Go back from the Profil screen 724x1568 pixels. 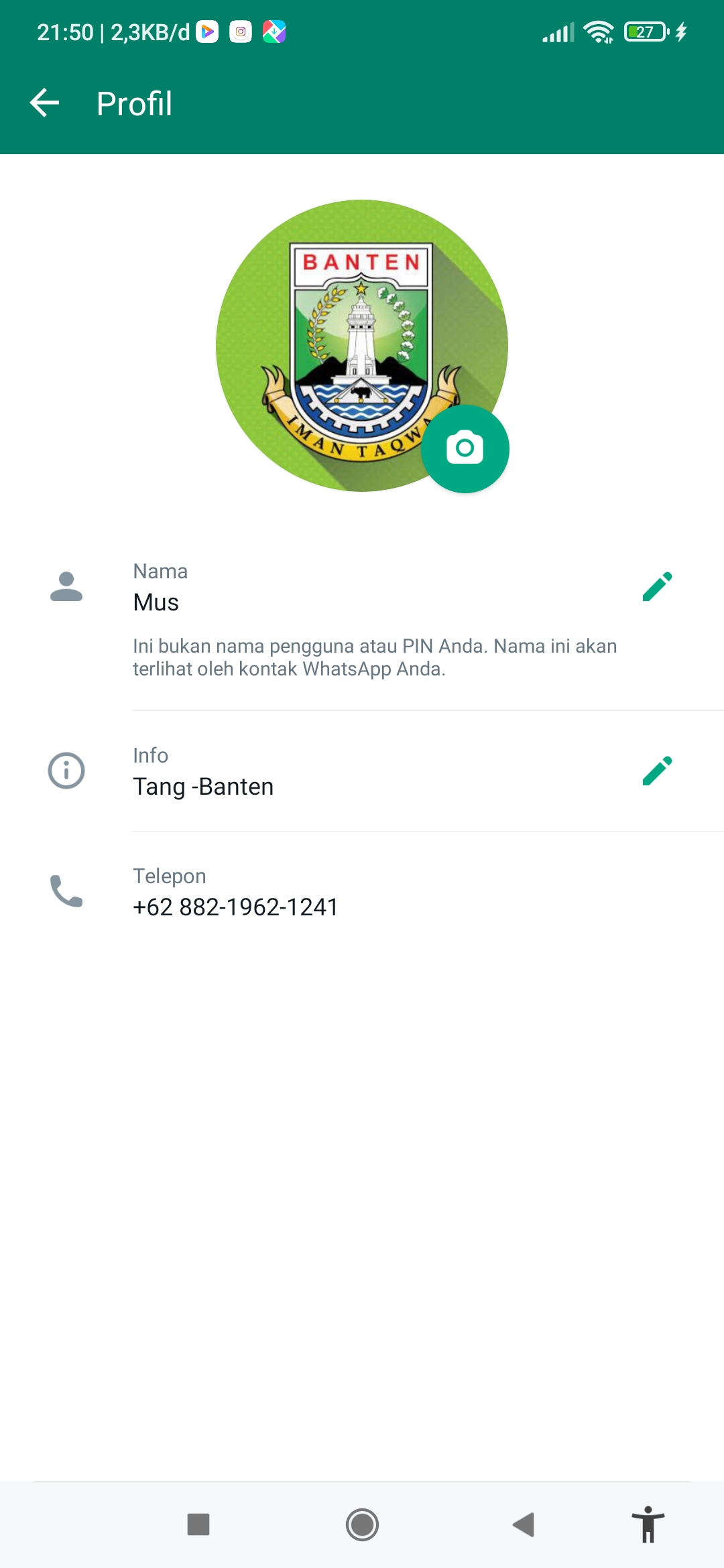coord(45,103)
